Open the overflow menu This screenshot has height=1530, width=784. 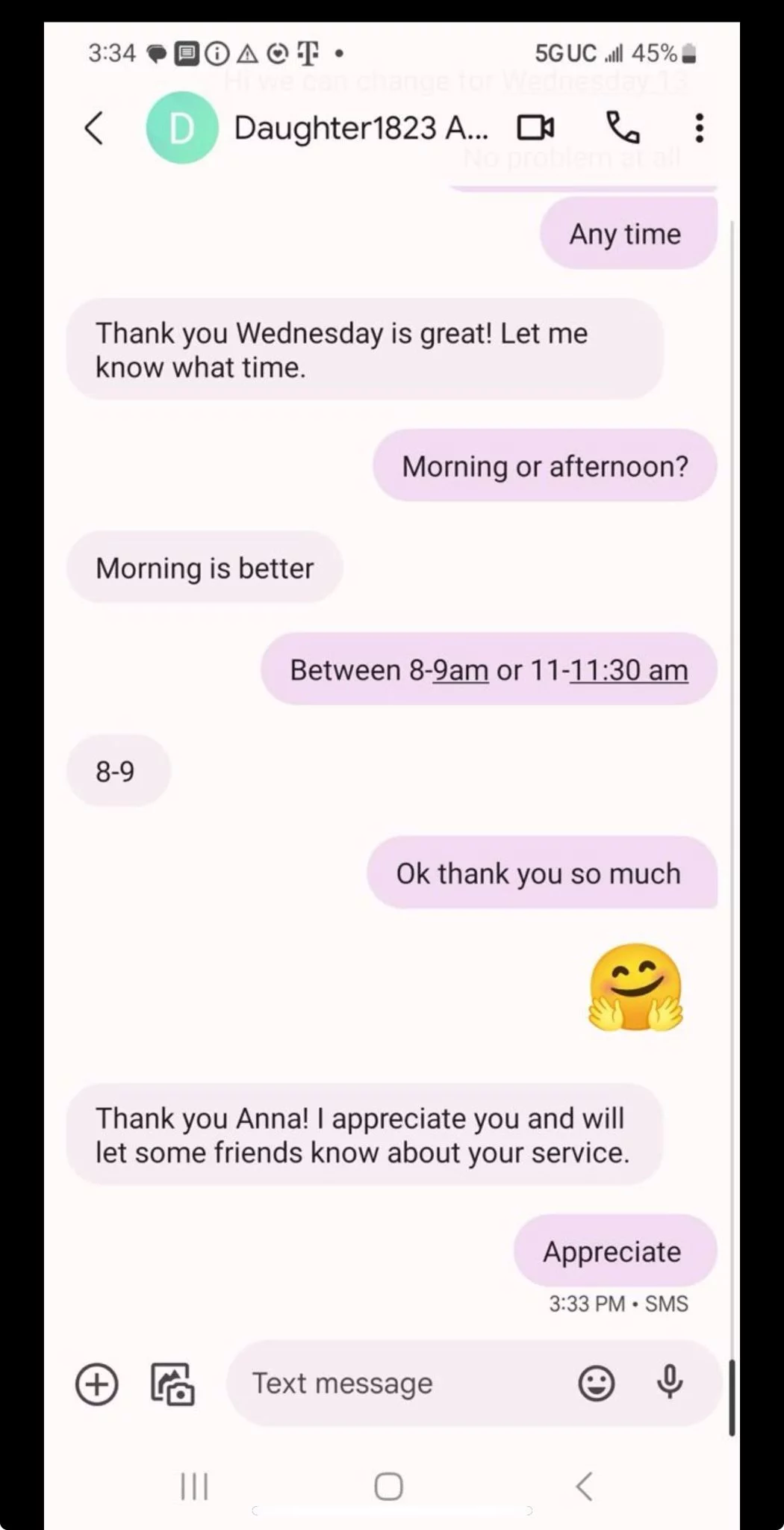click(699, 128)
